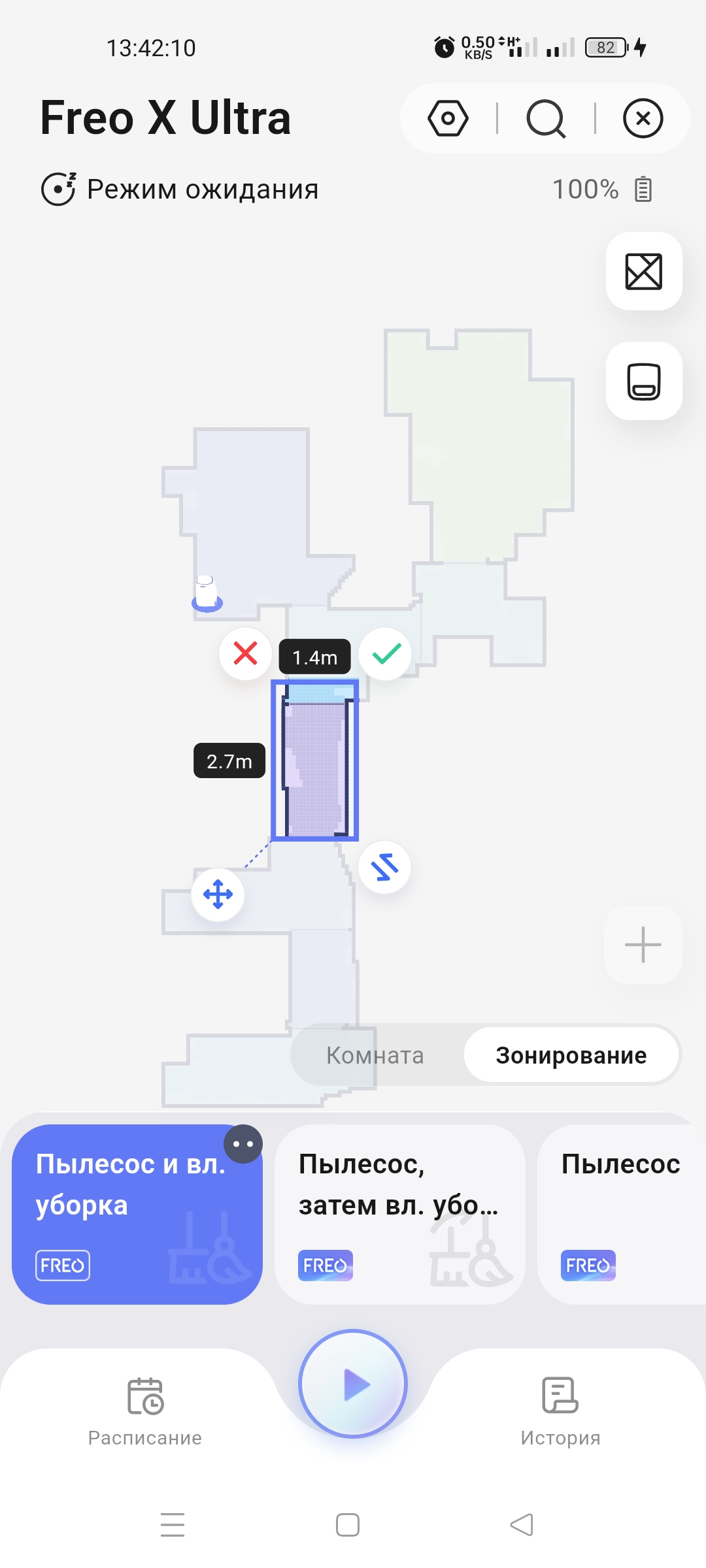Open the dock station options button
This screenshot has width=706, height=1568.
[x=644, y=381]
